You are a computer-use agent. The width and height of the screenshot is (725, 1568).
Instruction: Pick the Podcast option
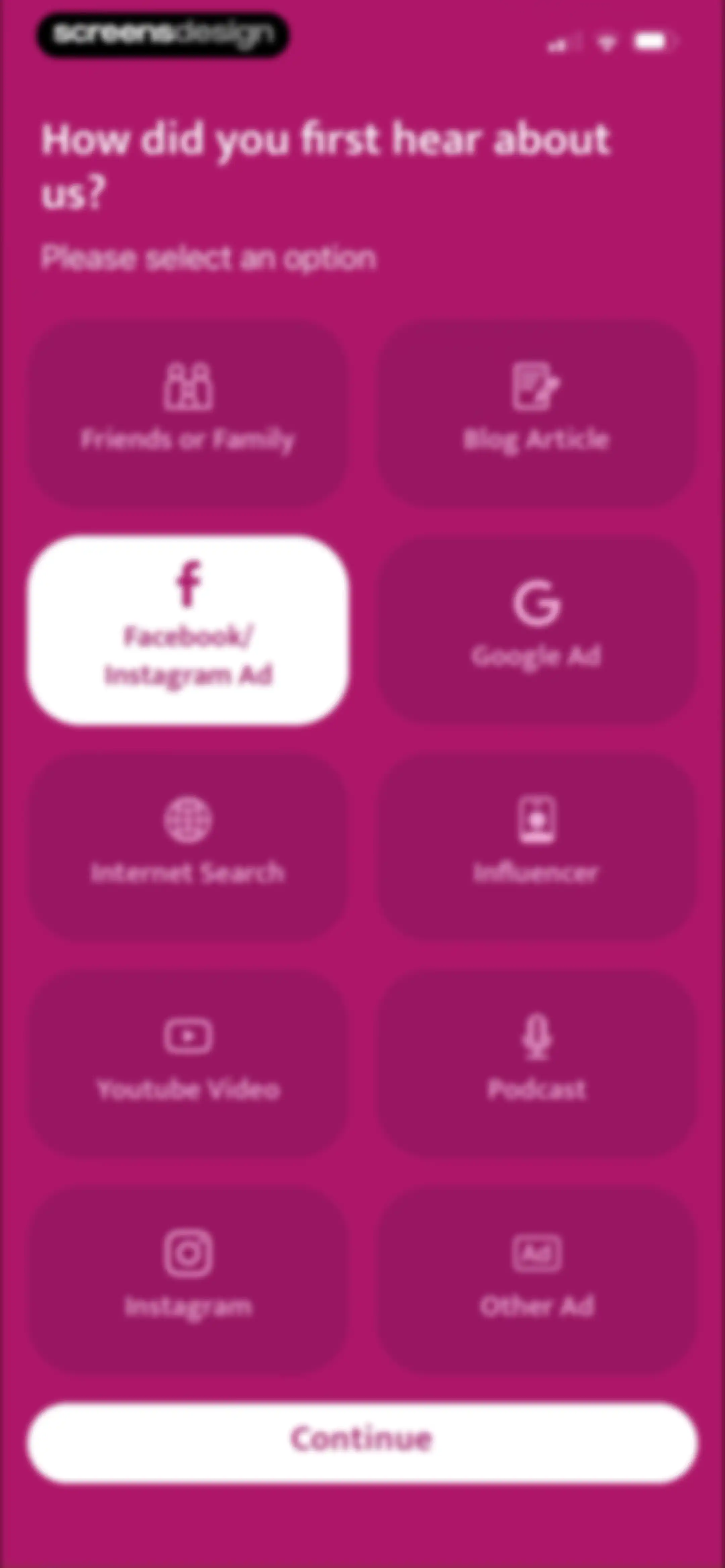536,1063
